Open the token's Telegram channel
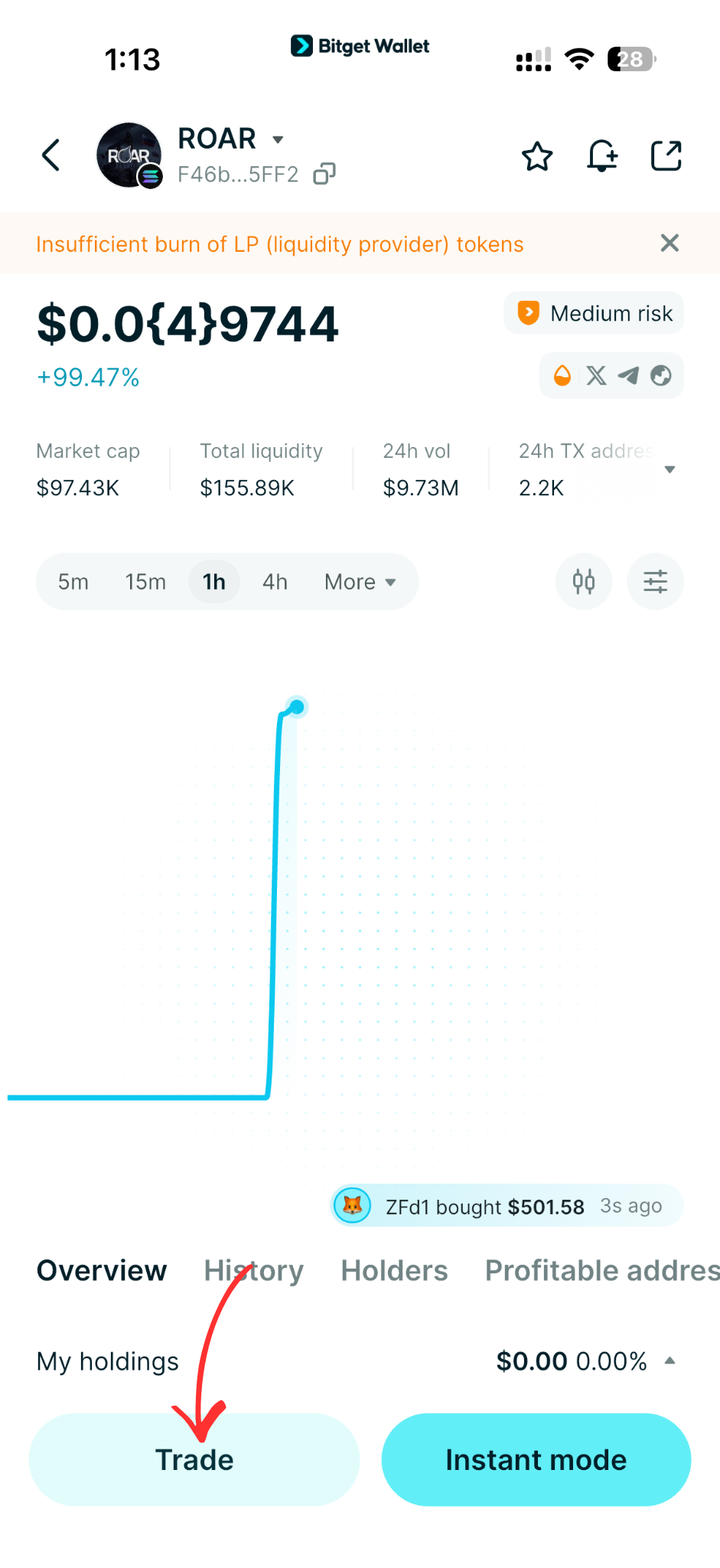720x1568 pixels. (628, 376)
